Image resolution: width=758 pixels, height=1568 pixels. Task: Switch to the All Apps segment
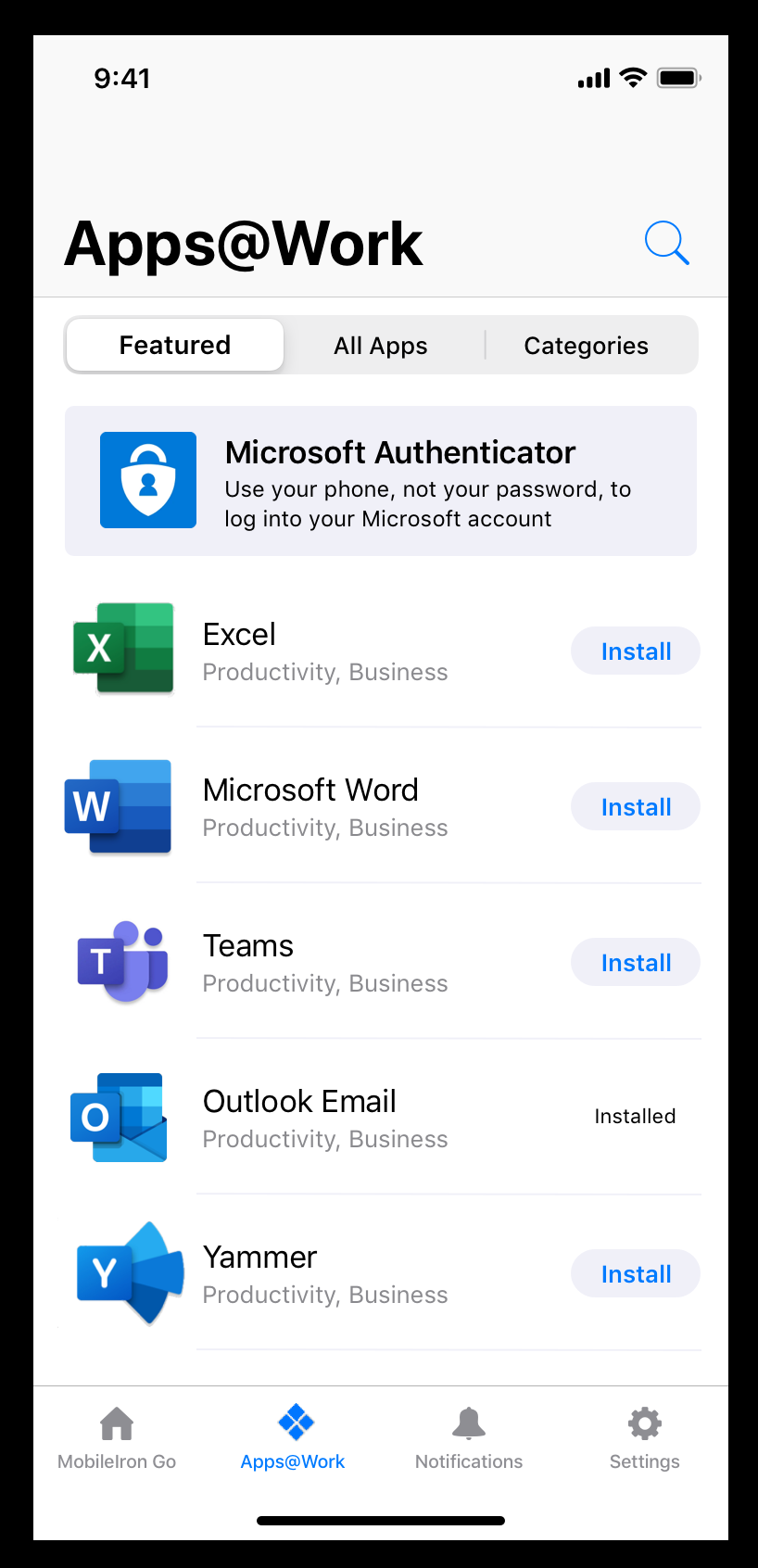tap(381, 346)
